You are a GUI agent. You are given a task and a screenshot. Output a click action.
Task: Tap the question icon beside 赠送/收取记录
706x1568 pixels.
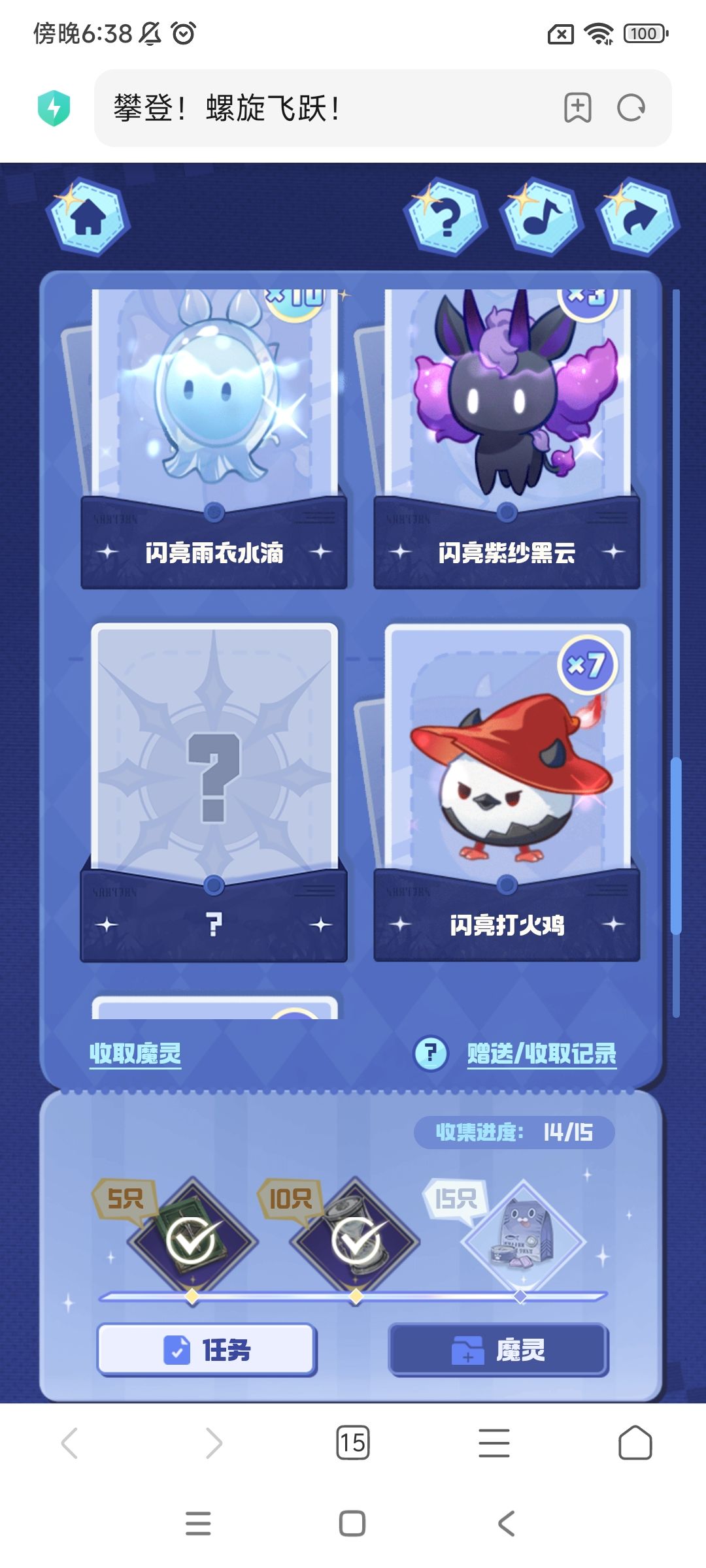431,1053
